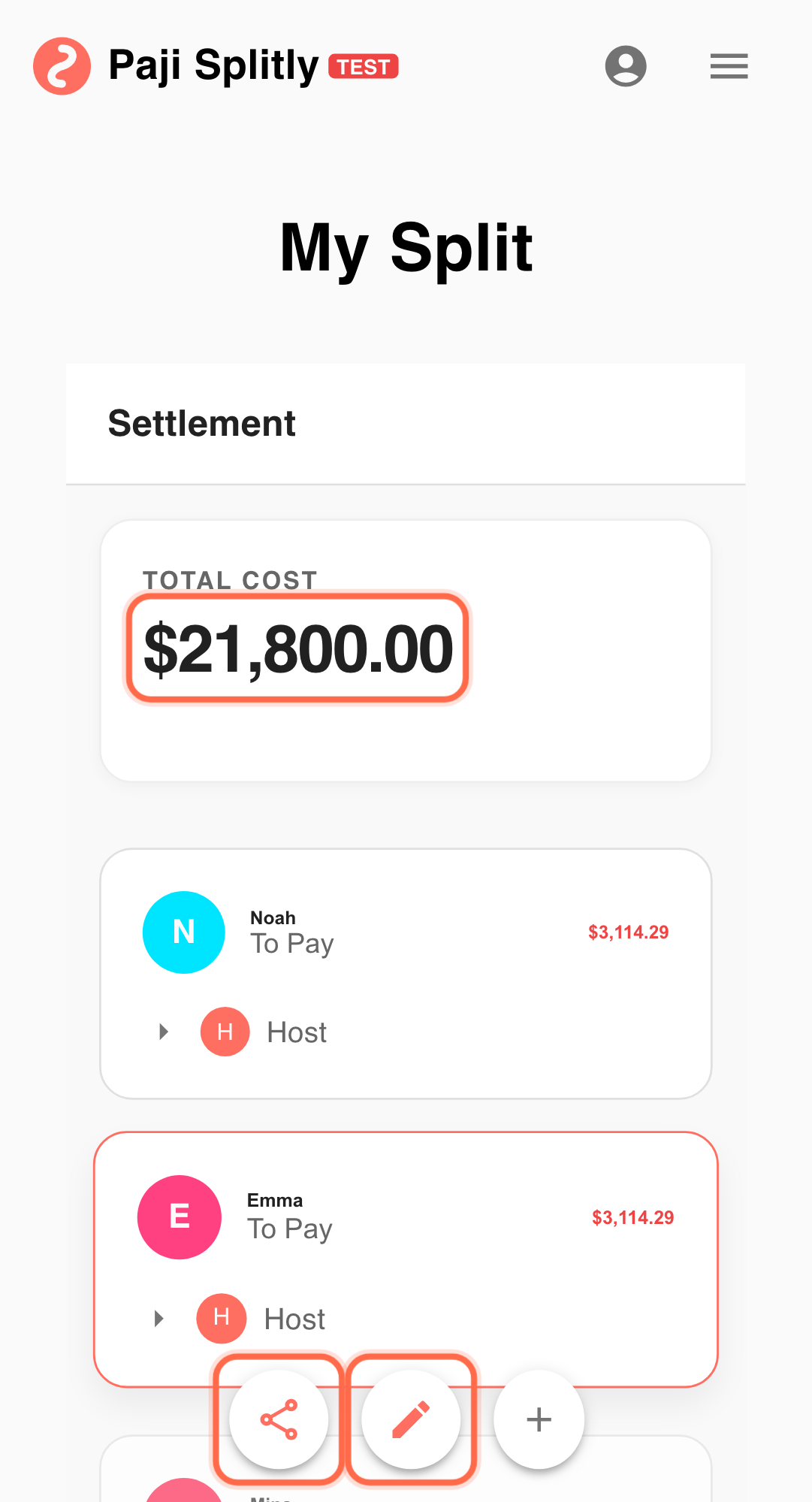This screenshot has width=812, height=1502.
Task: Expand the Host details under Emma
Action: coord(158,1318)
